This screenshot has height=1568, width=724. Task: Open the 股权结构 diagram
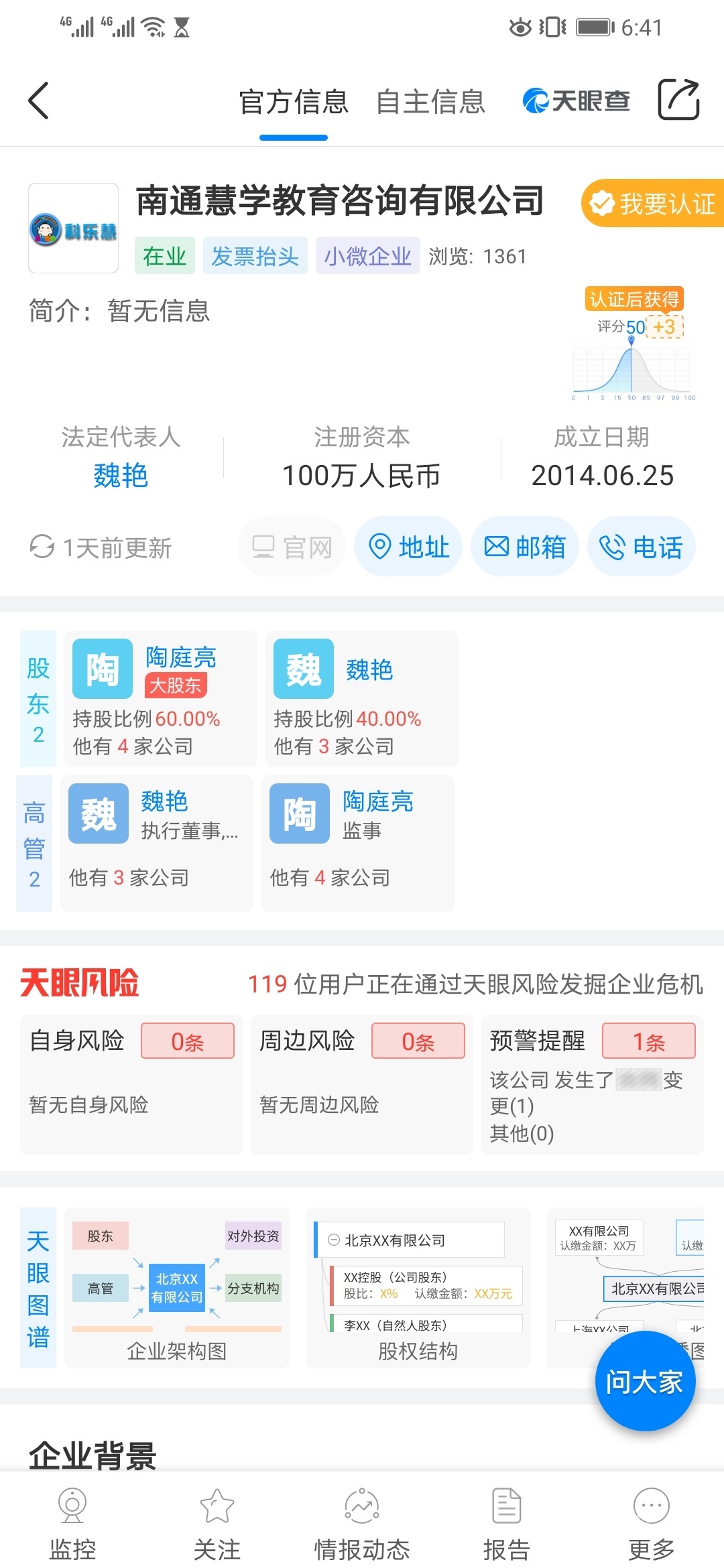click(x=418, y=1288)
